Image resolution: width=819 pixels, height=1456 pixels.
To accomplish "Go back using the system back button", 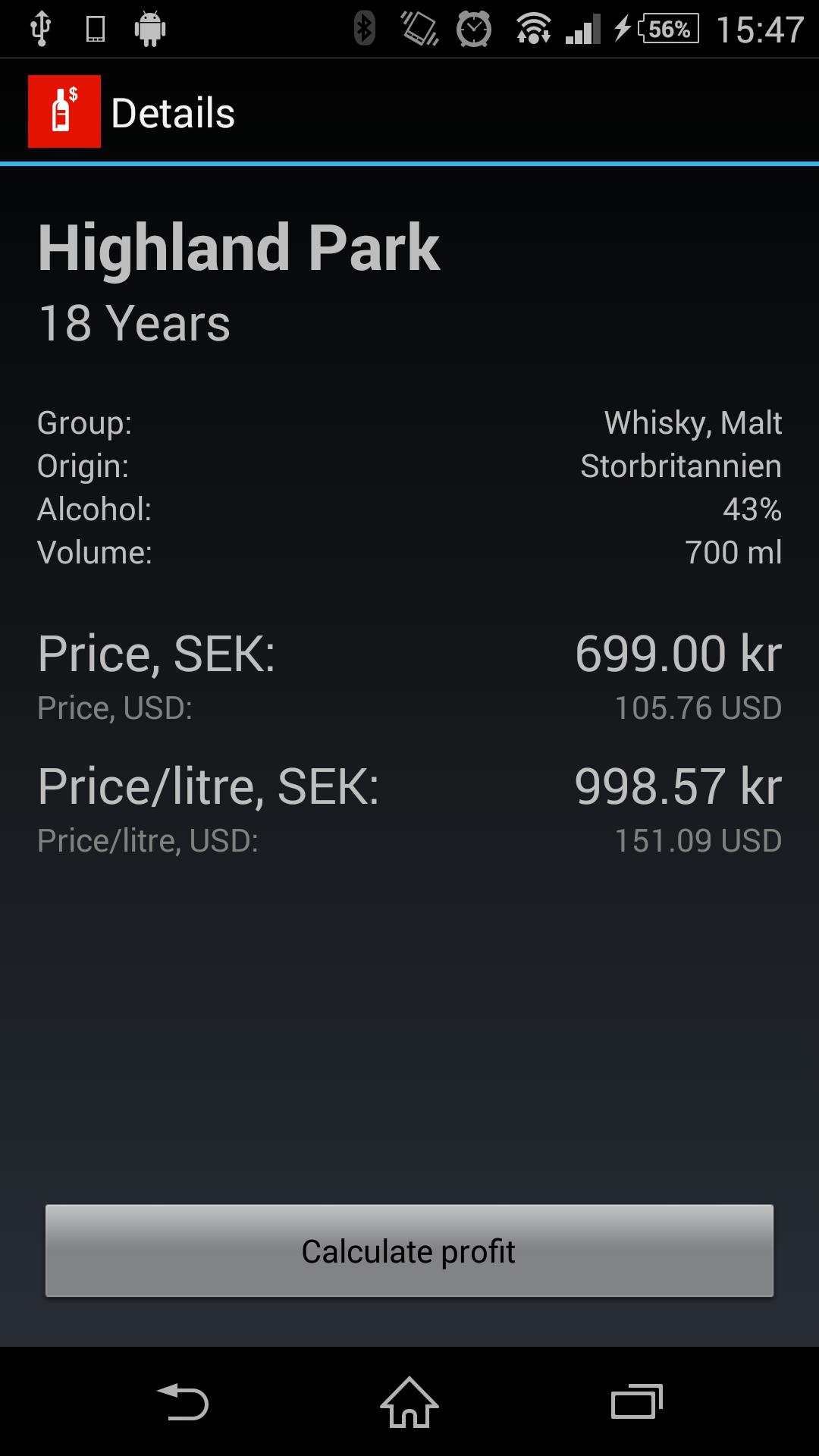I will click(183, 1402).
